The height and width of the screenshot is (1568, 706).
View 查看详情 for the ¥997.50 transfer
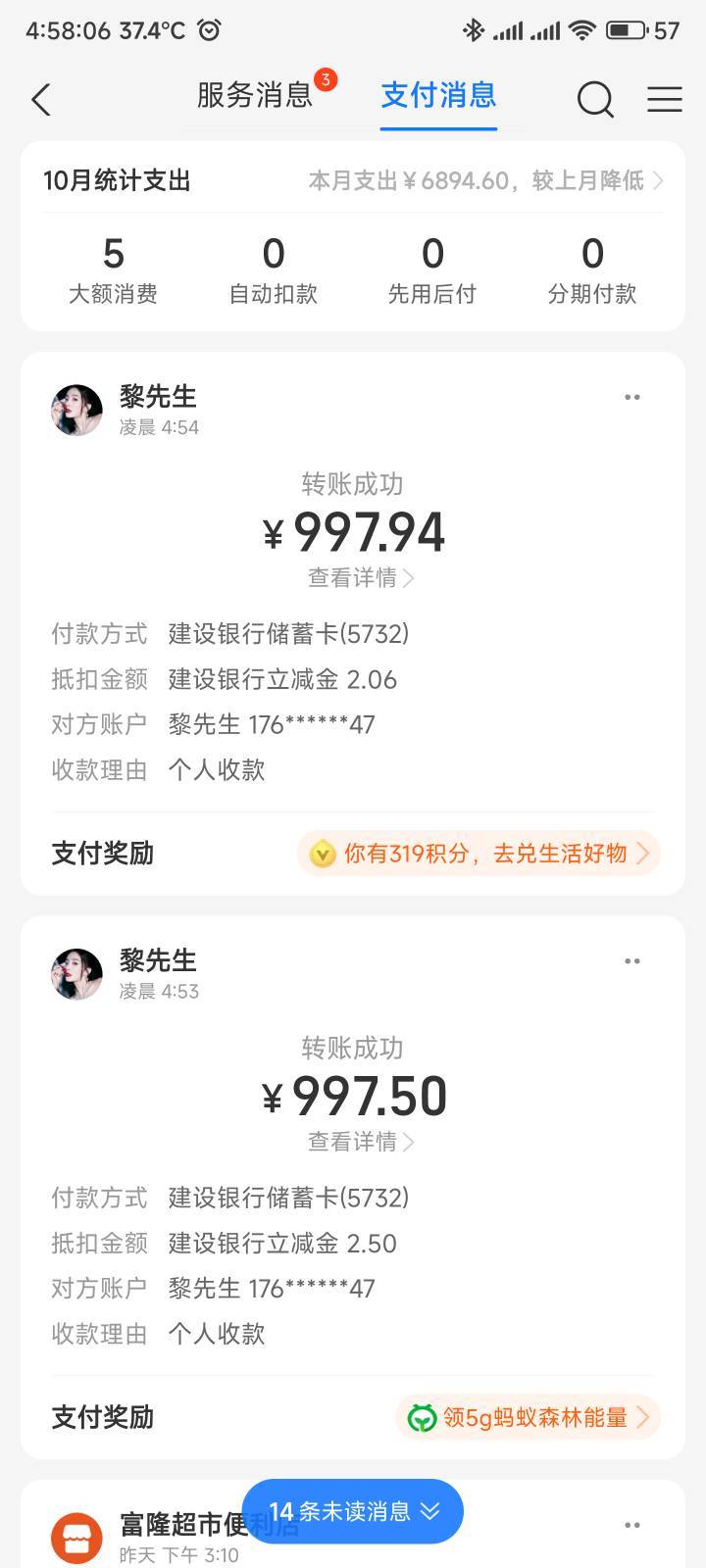click(x=360, y=1142)
